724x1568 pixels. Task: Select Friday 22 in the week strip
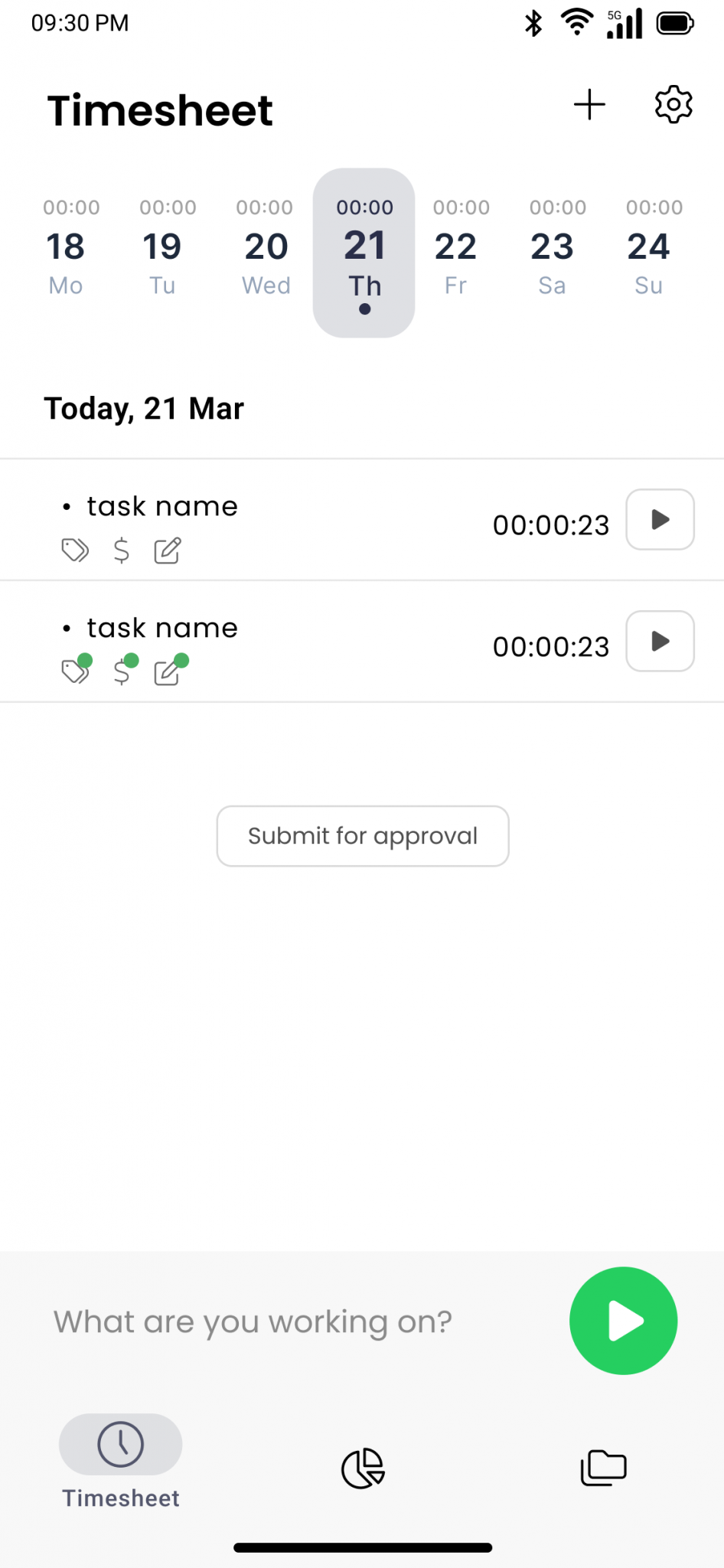(x=456, y=247)
